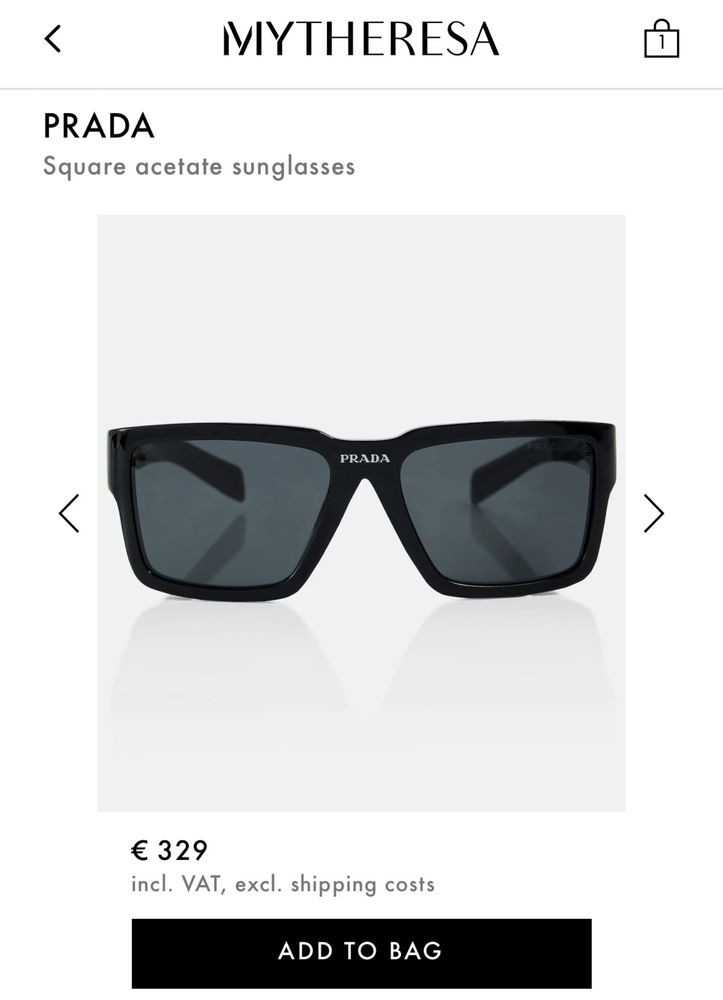Show the previous product image
This screenshot has width=723, height=1000.
coord(69,513)
